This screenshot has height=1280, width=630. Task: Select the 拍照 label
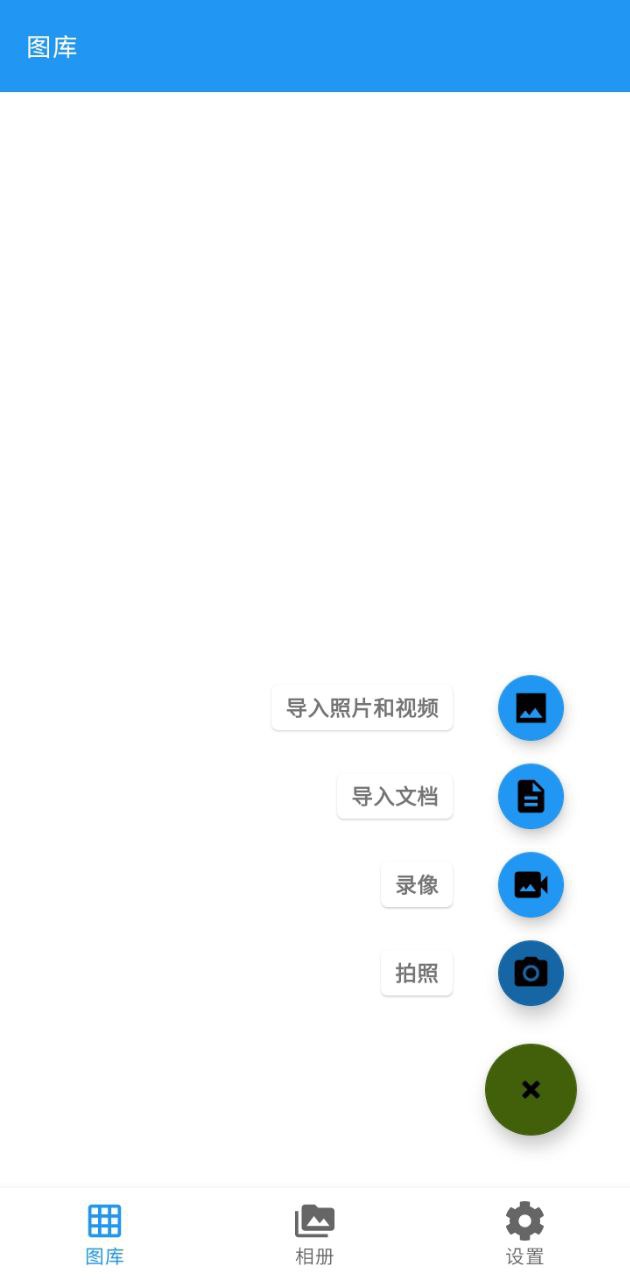click(x=417, y=973)
